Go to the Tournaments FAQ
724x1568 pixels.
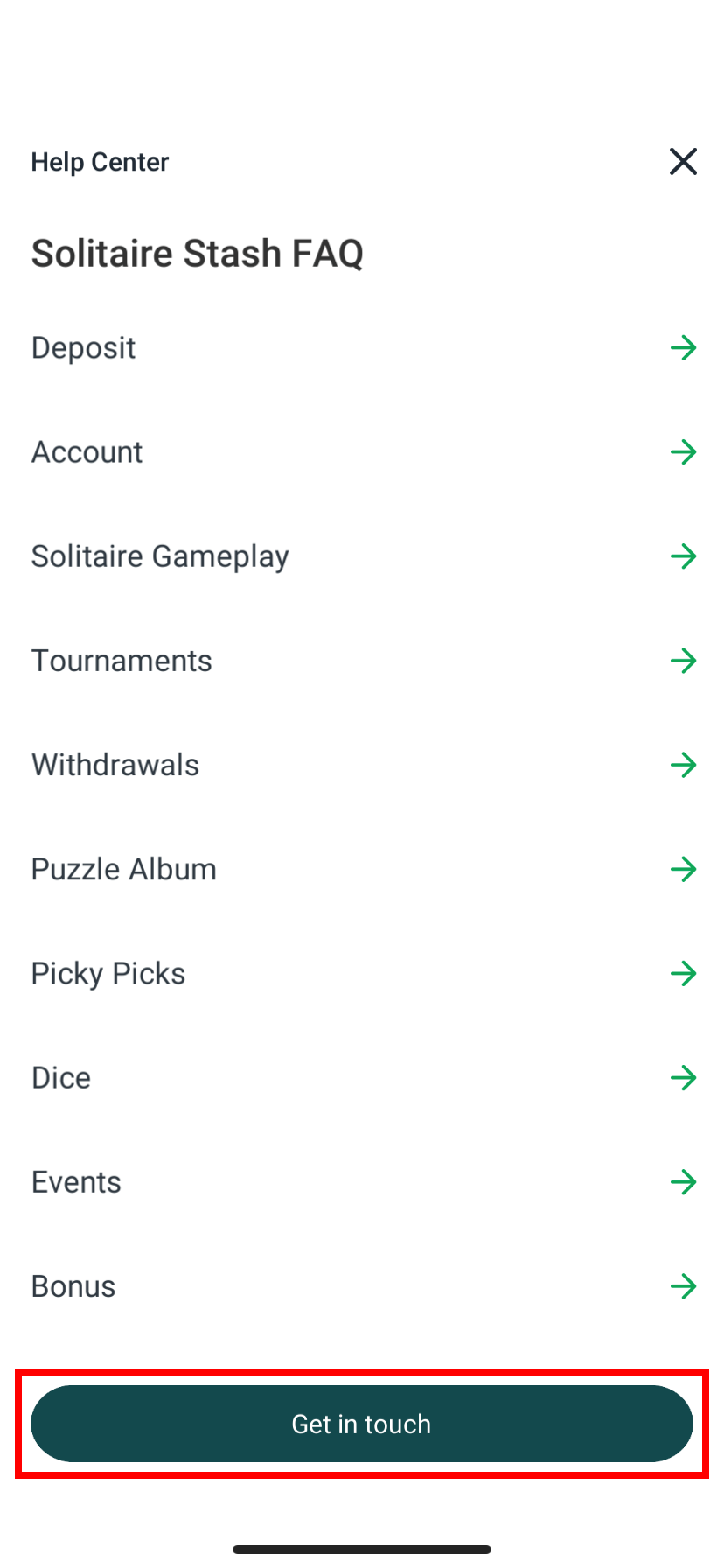tap(362, 661)
